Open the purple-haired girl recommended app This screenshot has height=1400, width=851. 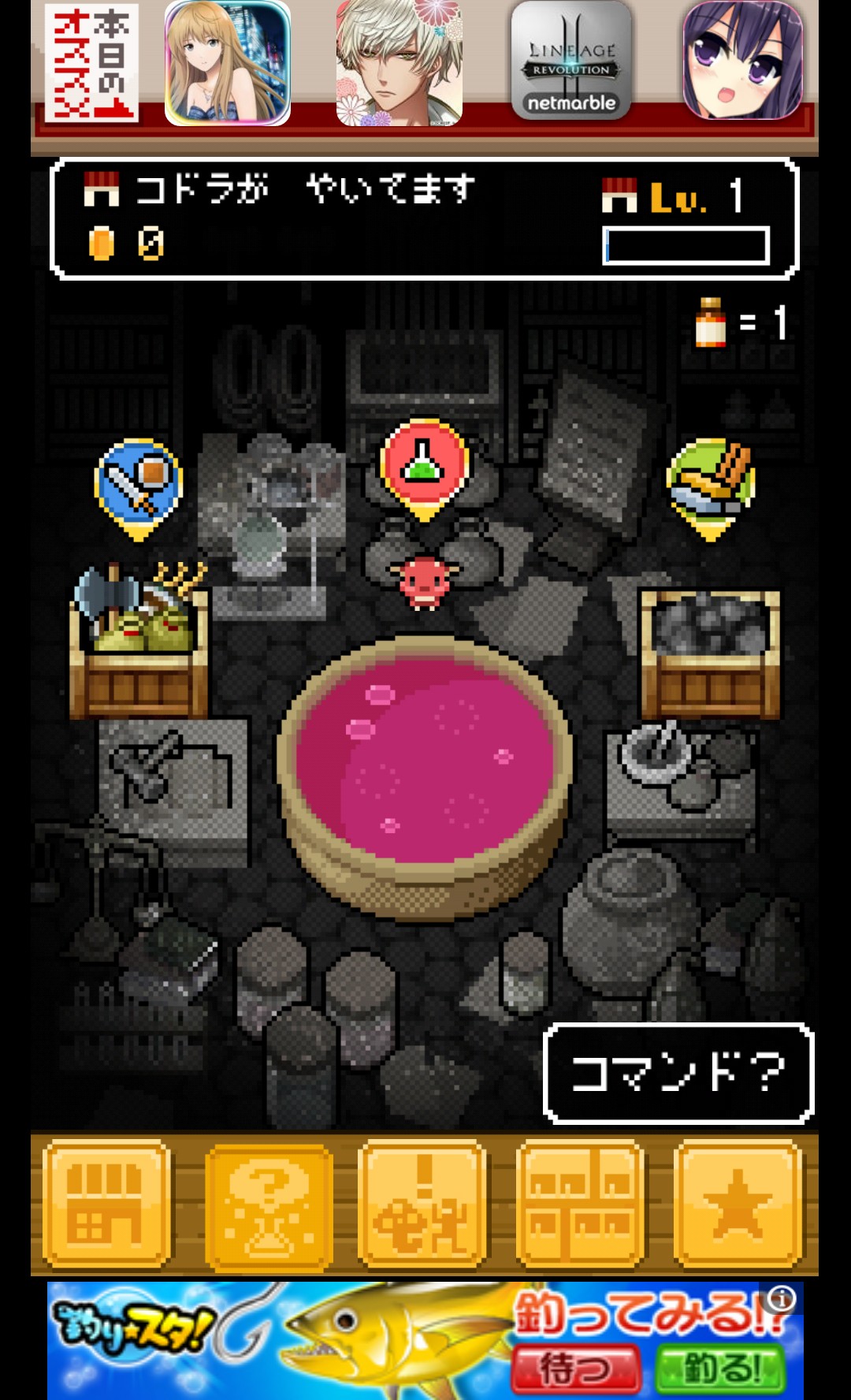(x=743, y=61)
